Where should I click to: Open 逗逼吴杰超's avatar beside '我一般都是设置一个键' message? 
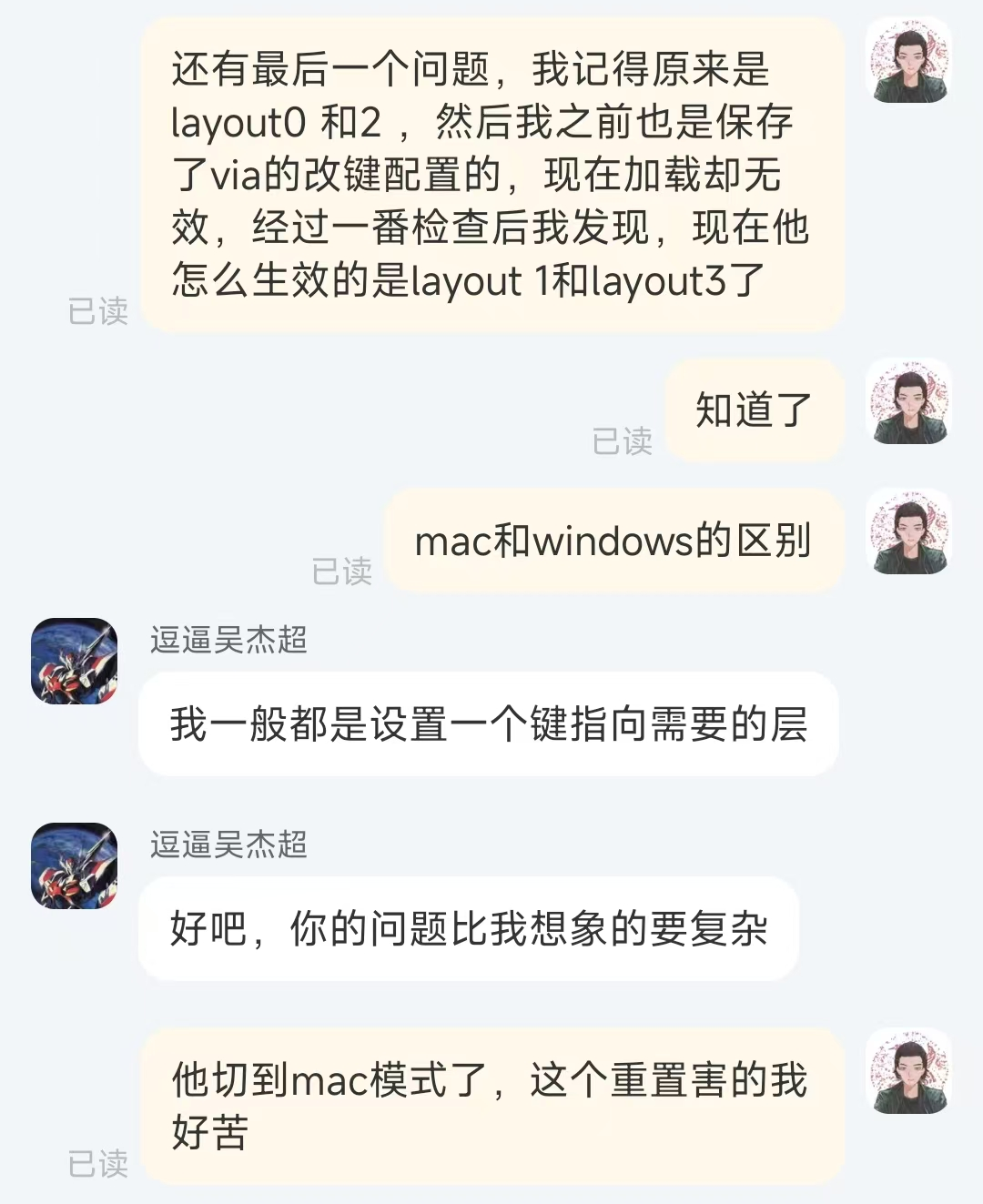pyautogui.click(x=75, y=661)
